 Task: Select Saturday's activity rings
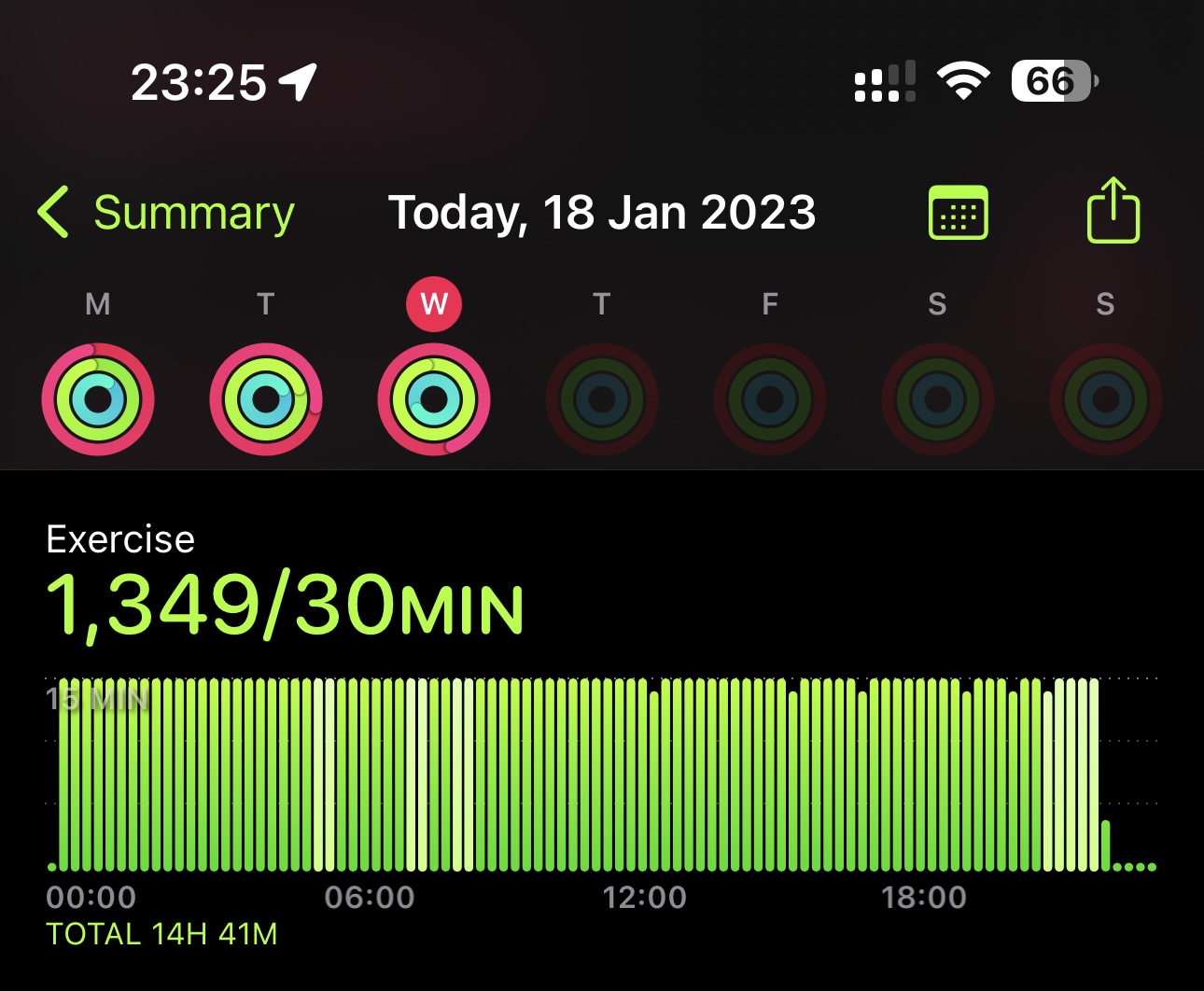point(938,399)
